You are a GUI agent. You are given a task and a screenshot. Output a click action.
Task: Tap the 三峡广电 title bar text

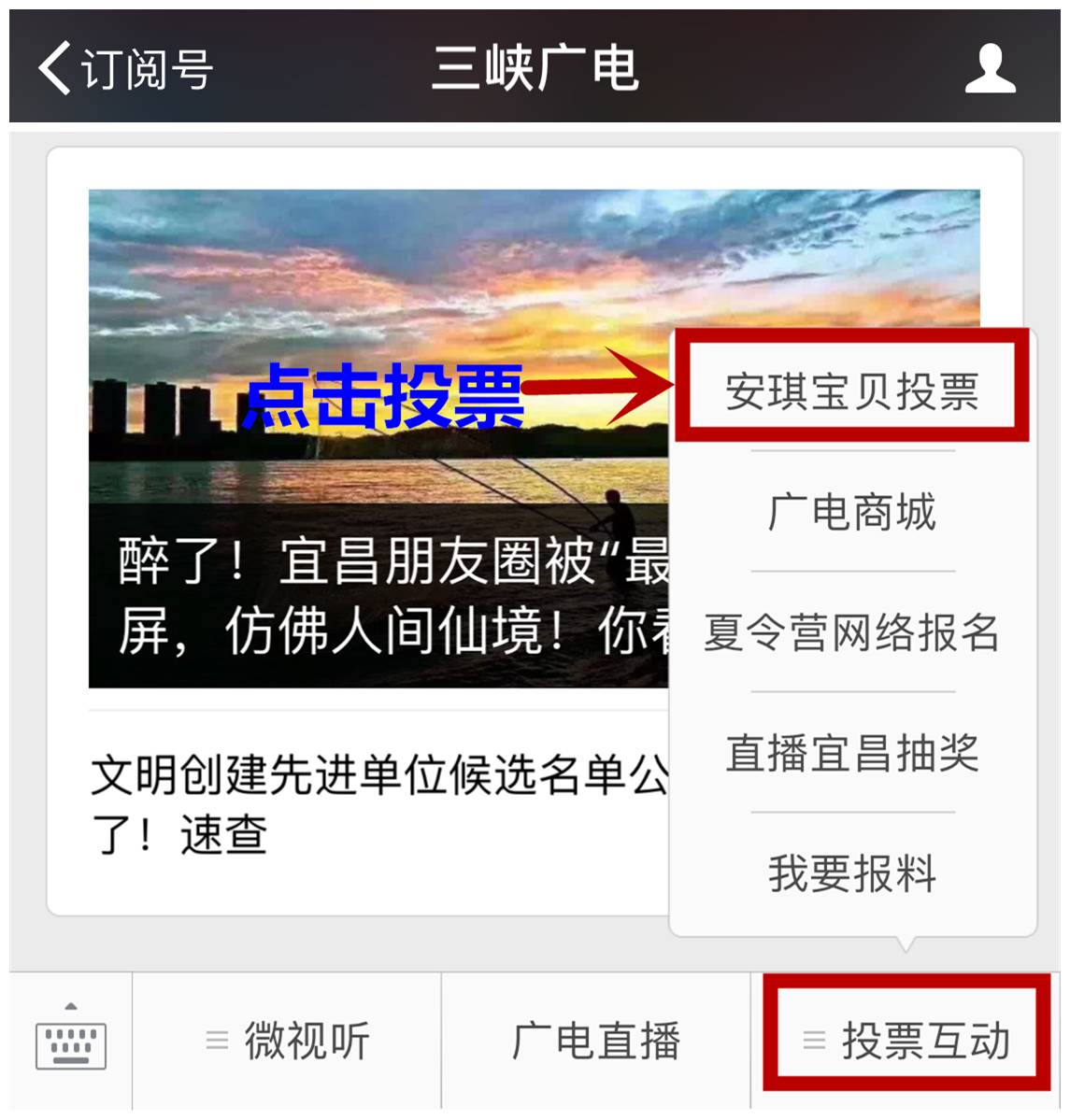click(535, 67)
